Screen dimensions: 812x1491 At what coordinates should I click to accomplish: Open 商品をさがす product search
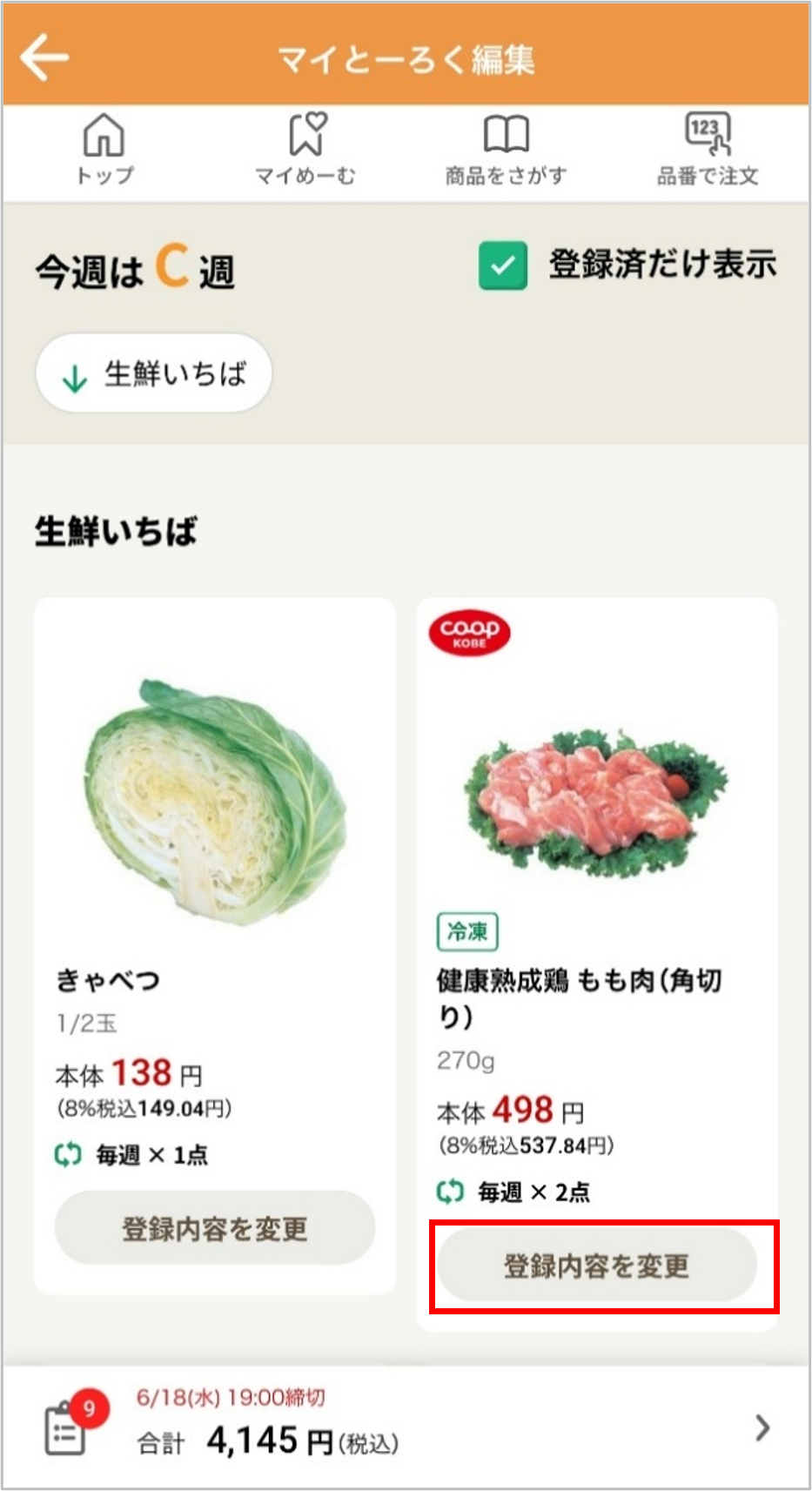tap(506, 150)
